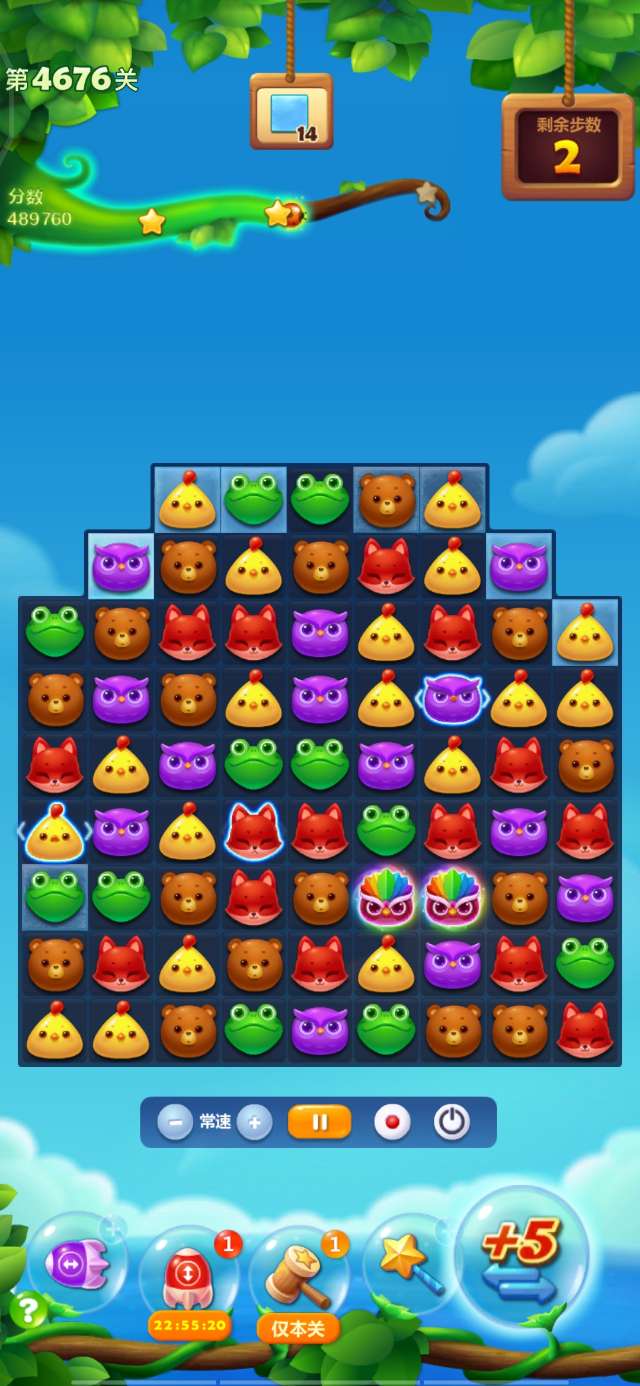Tap the power icon to exit
The width and height of the screenshot is (640, 1386).
[451, 1122]
